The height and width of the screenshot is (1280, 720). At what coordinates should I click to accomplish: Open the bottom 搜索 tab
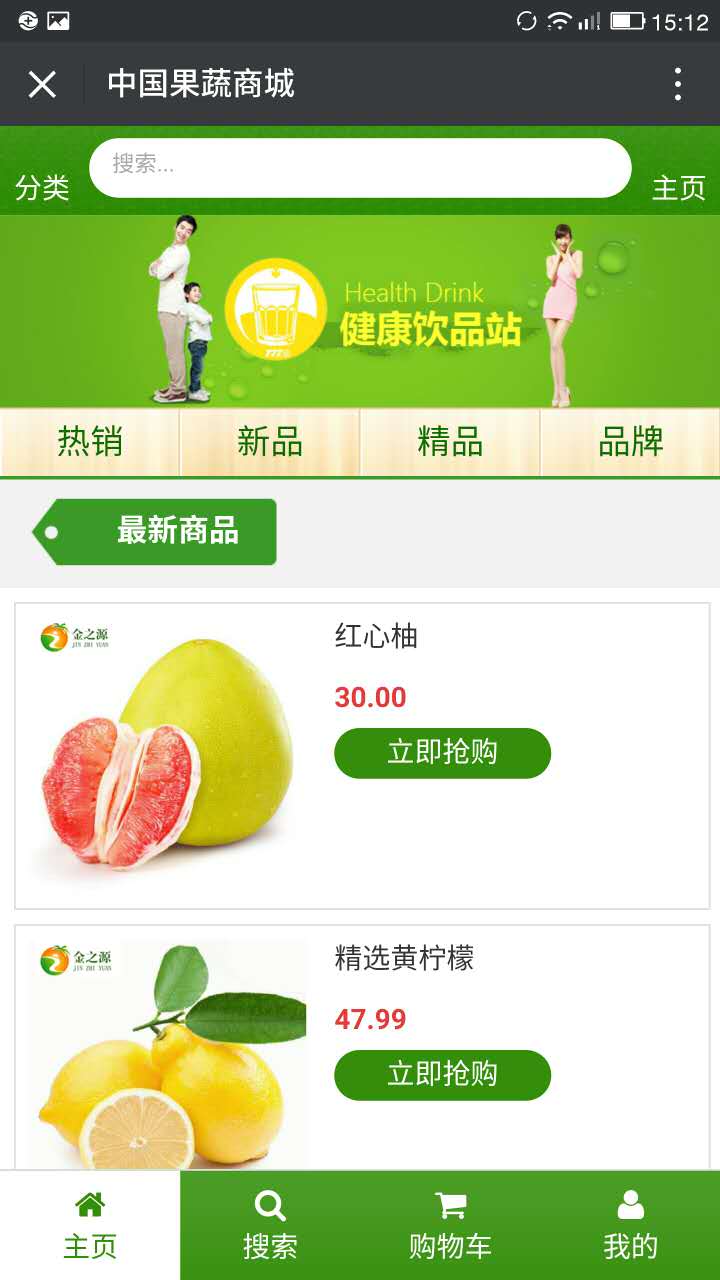coord(270,1226)
